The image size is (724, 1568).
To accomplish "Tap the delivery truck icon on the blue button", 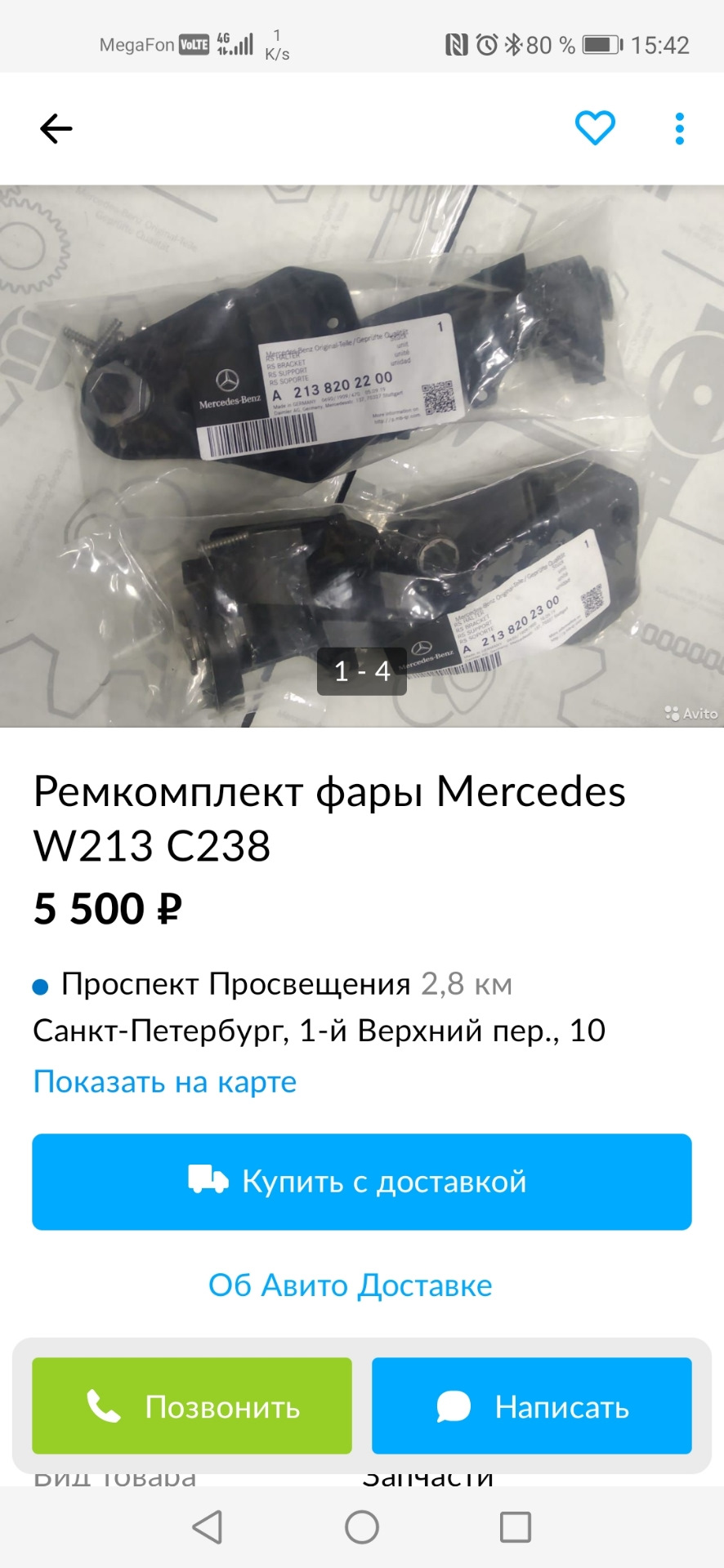I will click(207, 1181).
